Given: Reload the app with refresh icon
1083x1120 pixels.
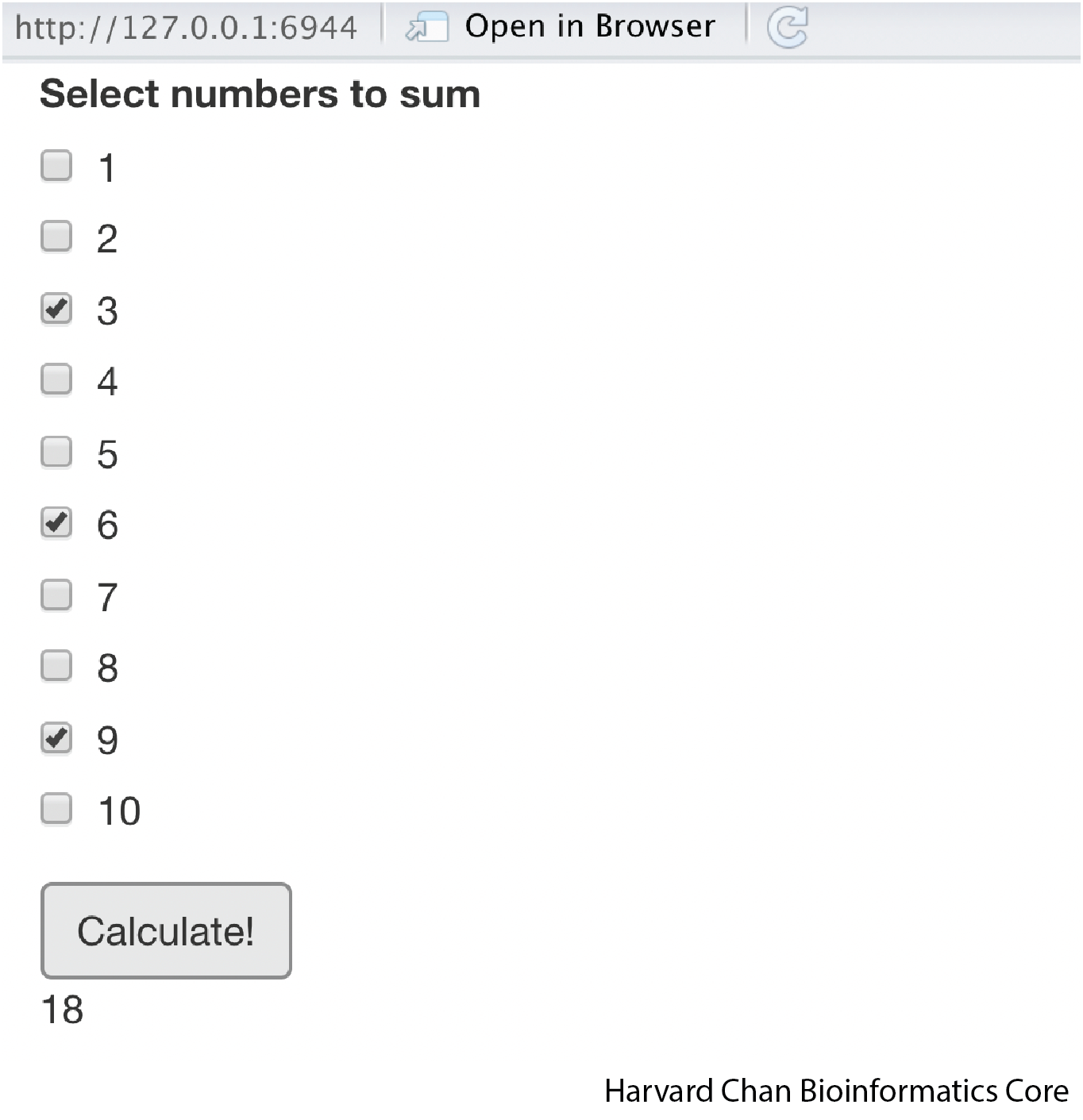Looking at the screenshot, I should (x=787, y=27).
